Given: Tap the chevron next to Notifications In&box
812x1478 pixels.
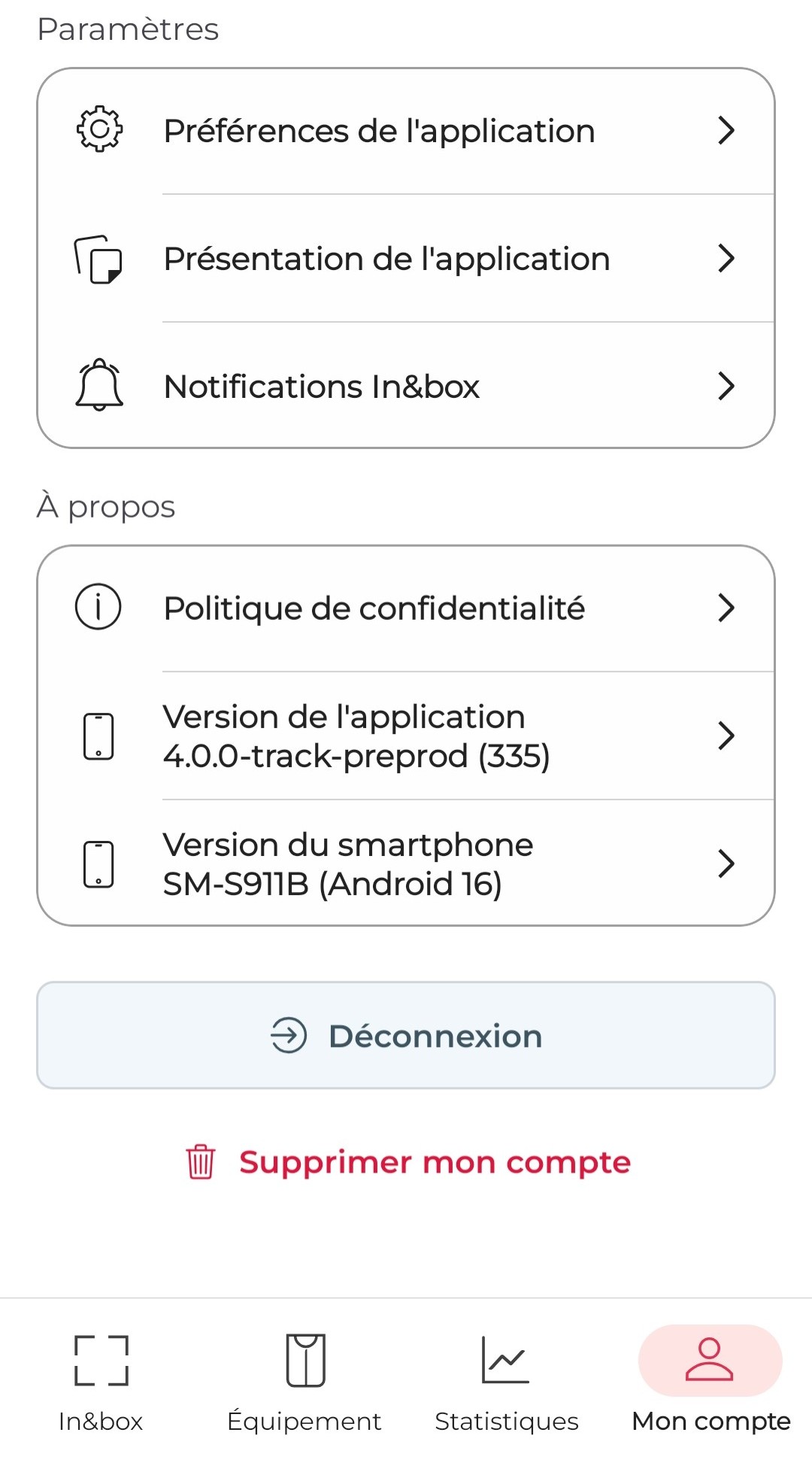Looking at the screenshot, I should pyautogui.click(x=726, y=386).
